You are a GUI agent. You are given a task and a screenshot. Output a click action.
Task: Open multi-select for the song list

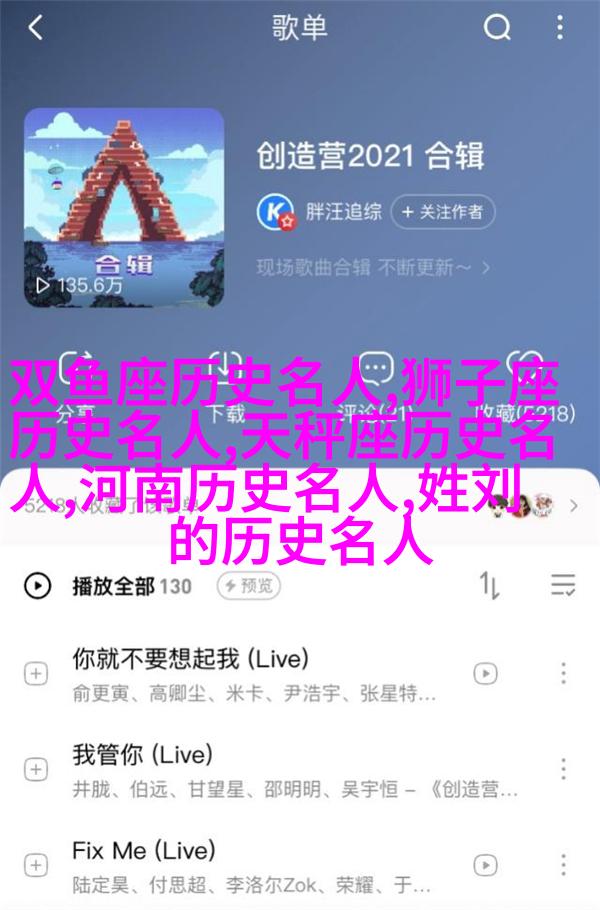click(x=563, y=585)
